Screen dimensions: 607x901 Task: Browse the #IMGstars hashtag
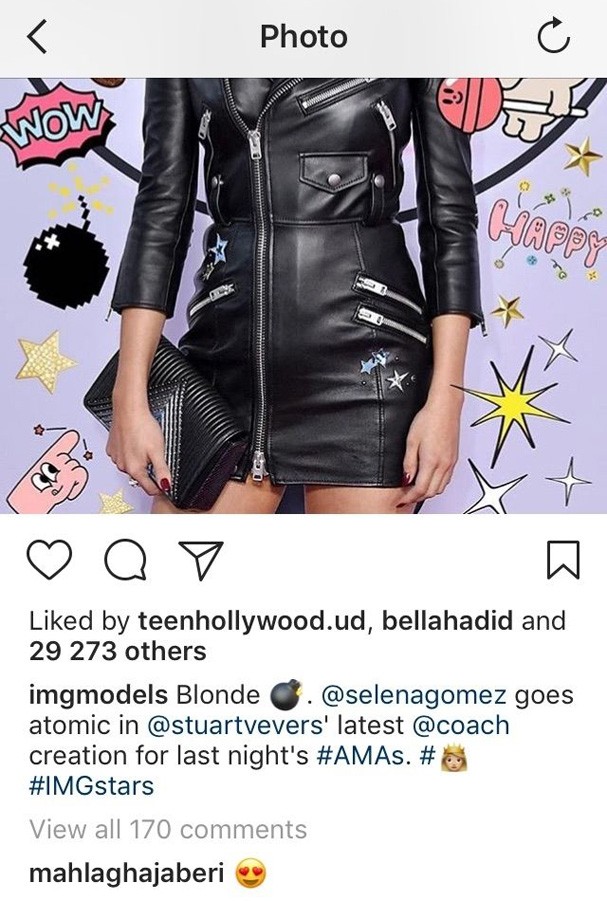[x=91, y=787]
